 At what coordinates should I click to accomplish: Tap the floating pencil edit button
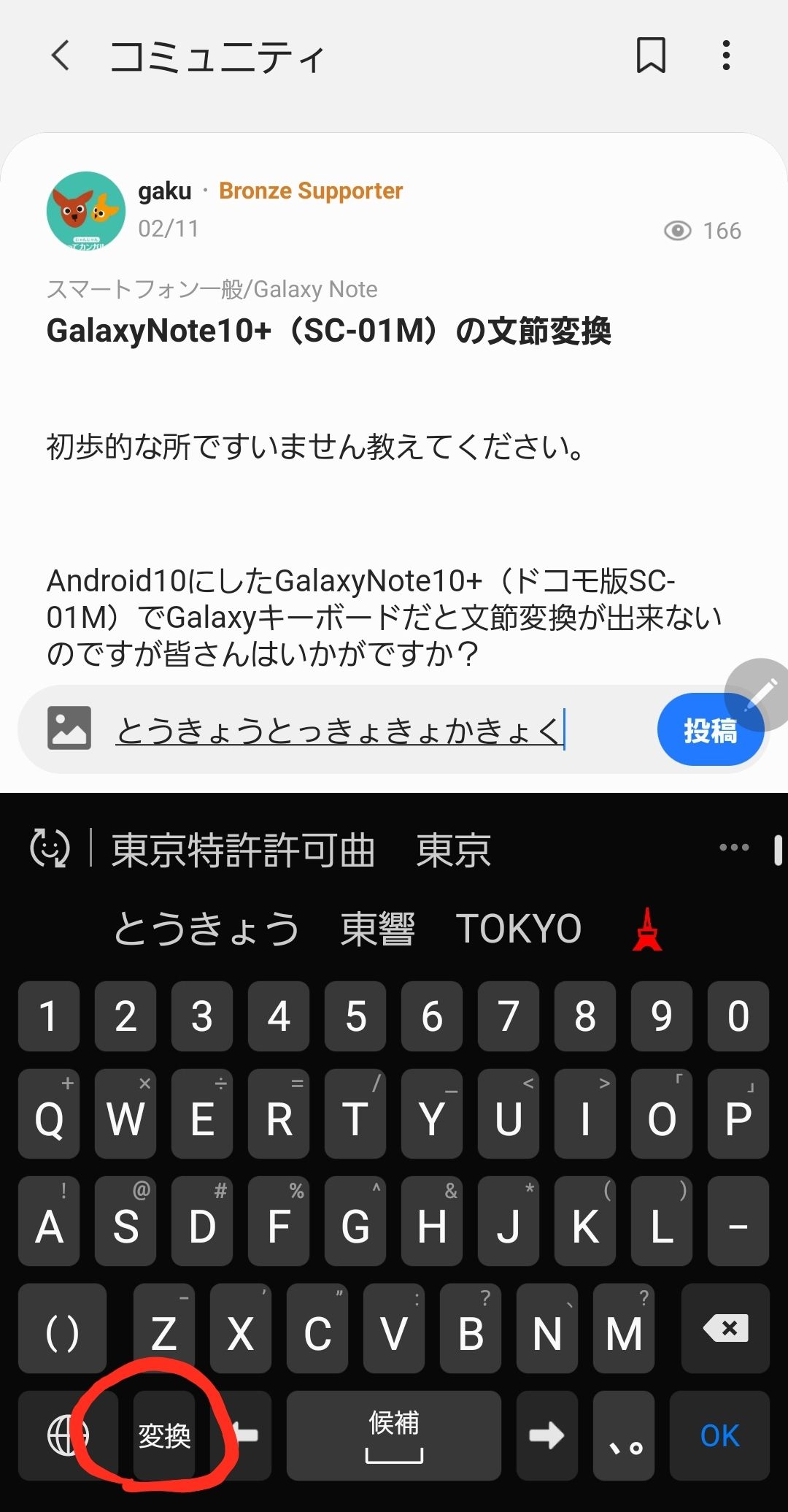[x=760, y=694]
